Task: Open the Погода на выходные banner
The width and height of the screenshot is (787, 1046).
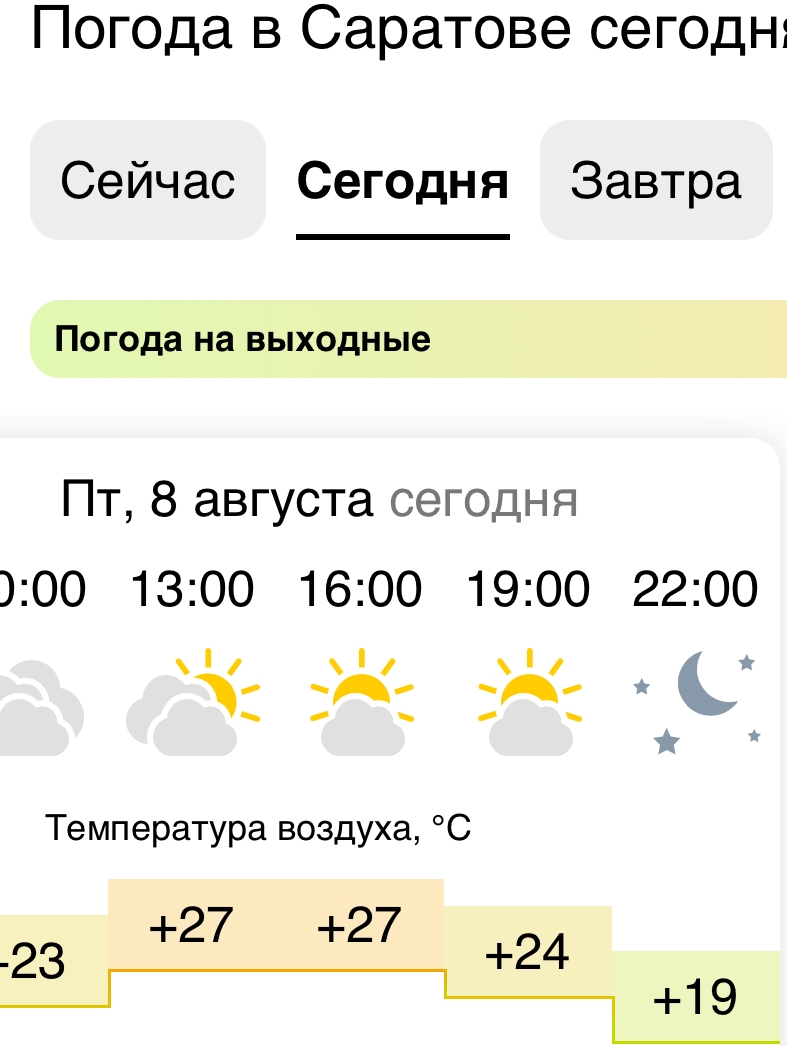Action: pos(400,340)
